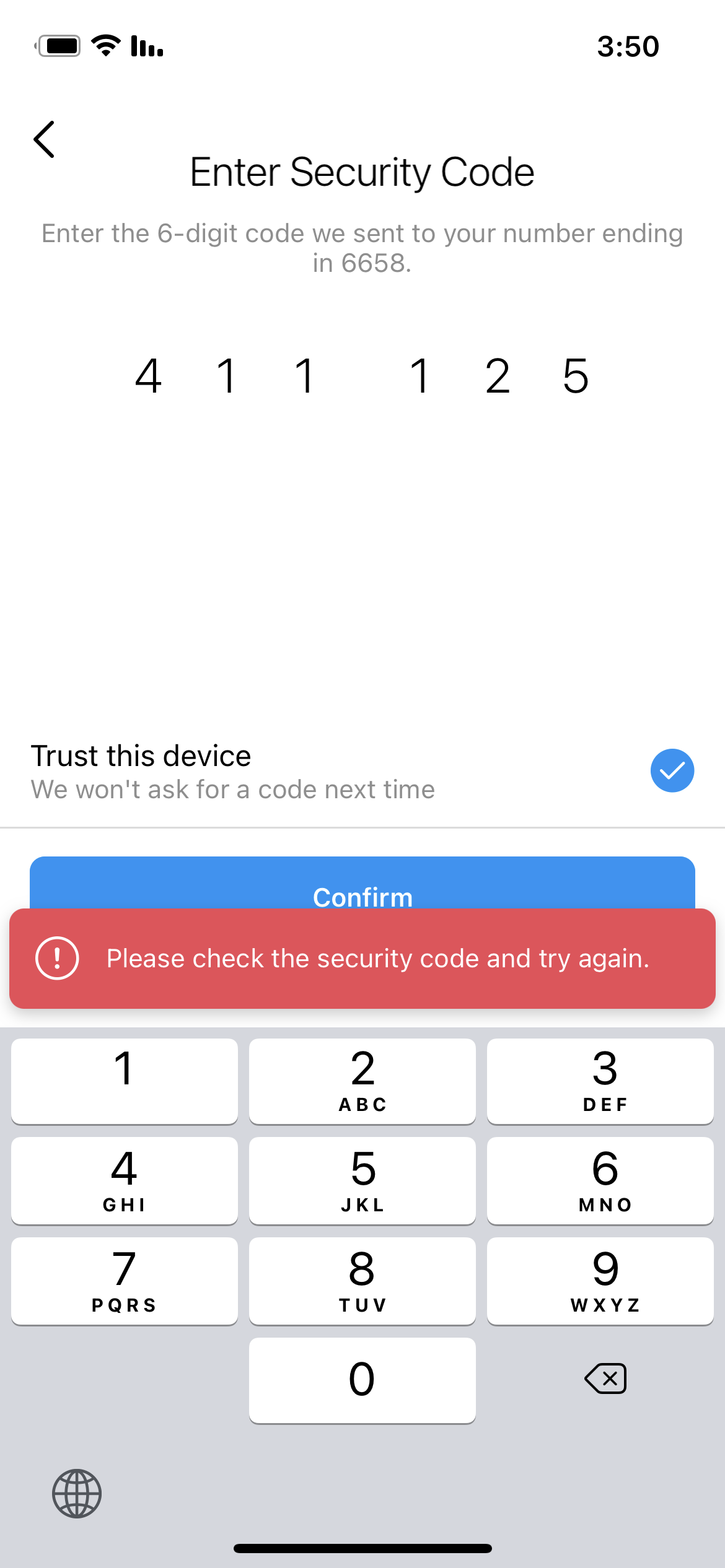The height and width of the screenshot is (1568, 725).
Task: Select the 0 key on the keypad
Action: 362,1380
